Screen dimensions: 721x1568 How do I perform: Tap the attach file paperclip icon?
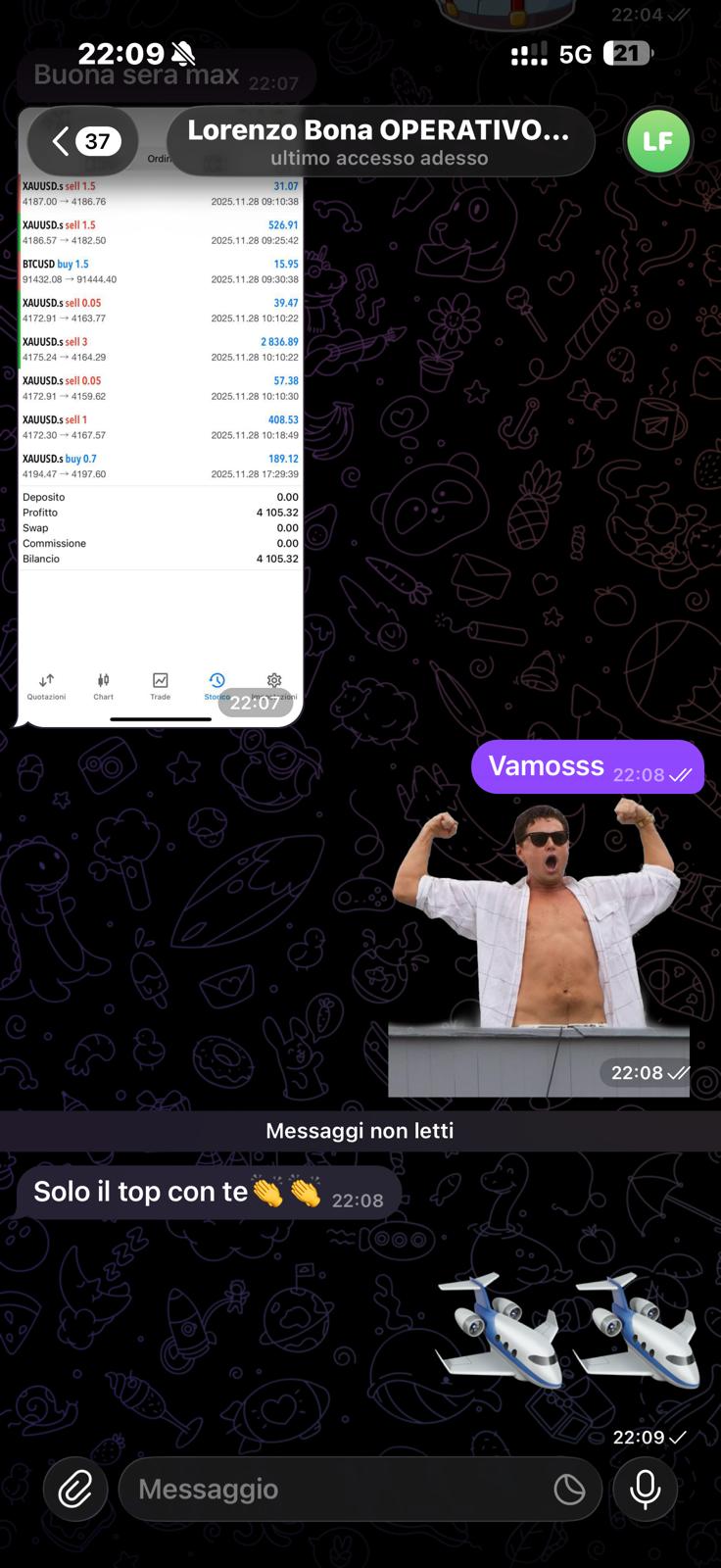tap(75, 1489)
